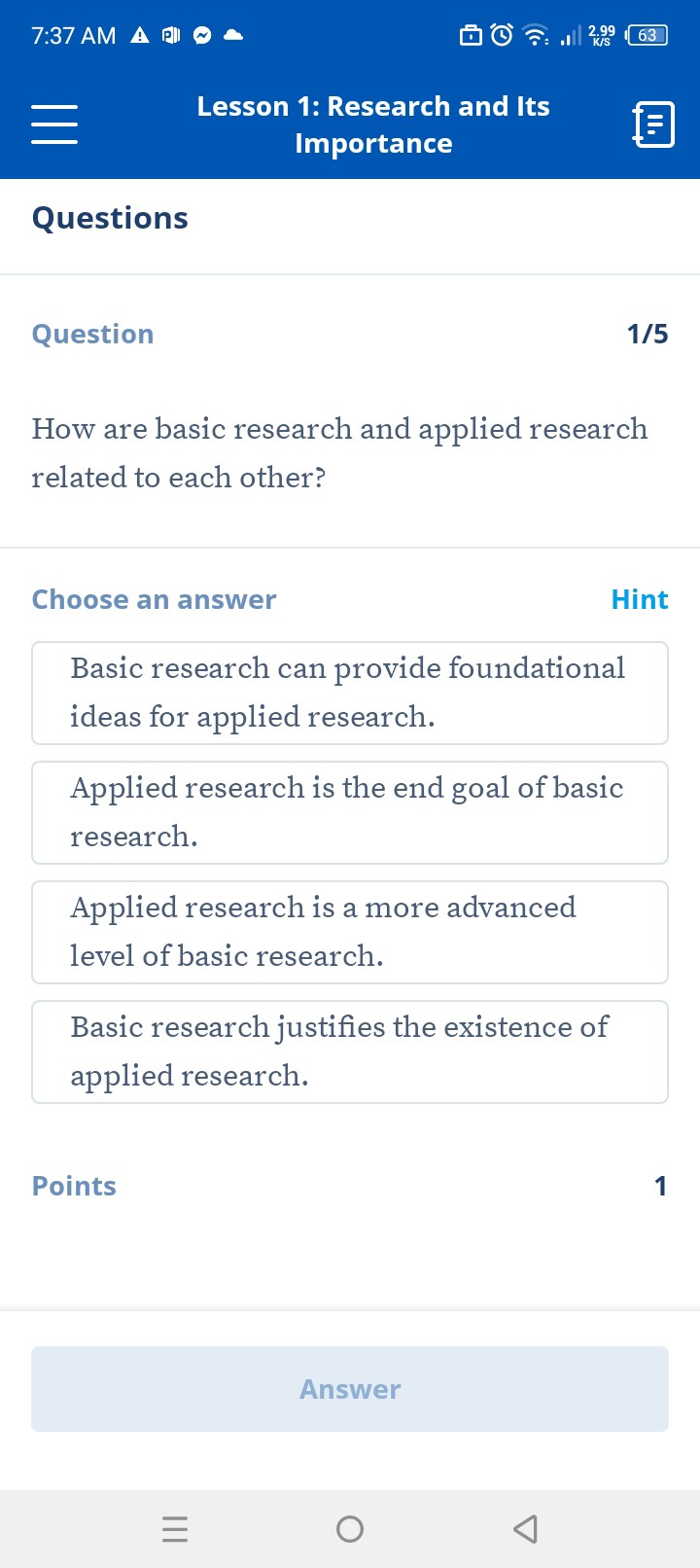Tap the recent apps icon in navigation bar
This screenshot has width=700, height=1568.
(175, 1528)
